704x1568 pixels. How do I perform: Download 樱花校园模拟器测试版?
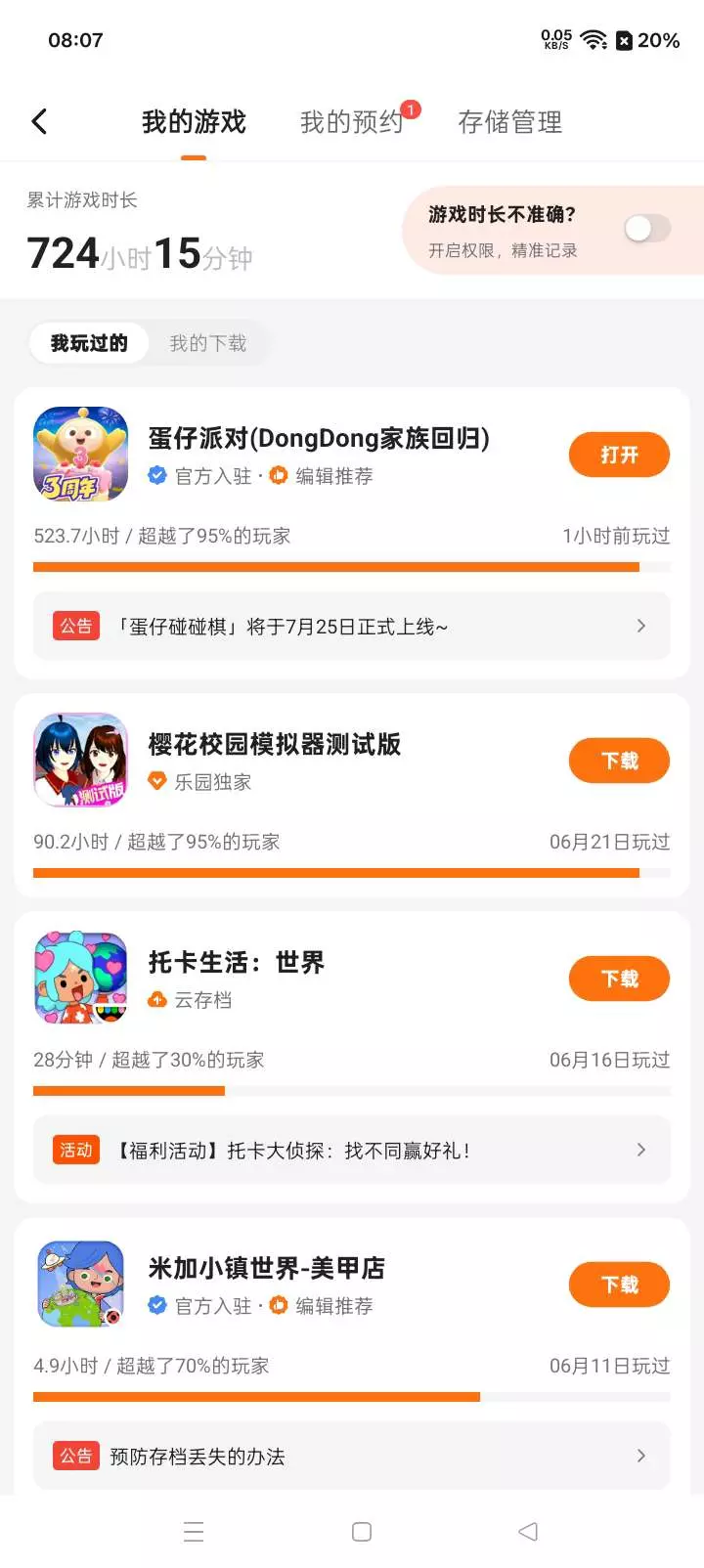tap(619, 761)
